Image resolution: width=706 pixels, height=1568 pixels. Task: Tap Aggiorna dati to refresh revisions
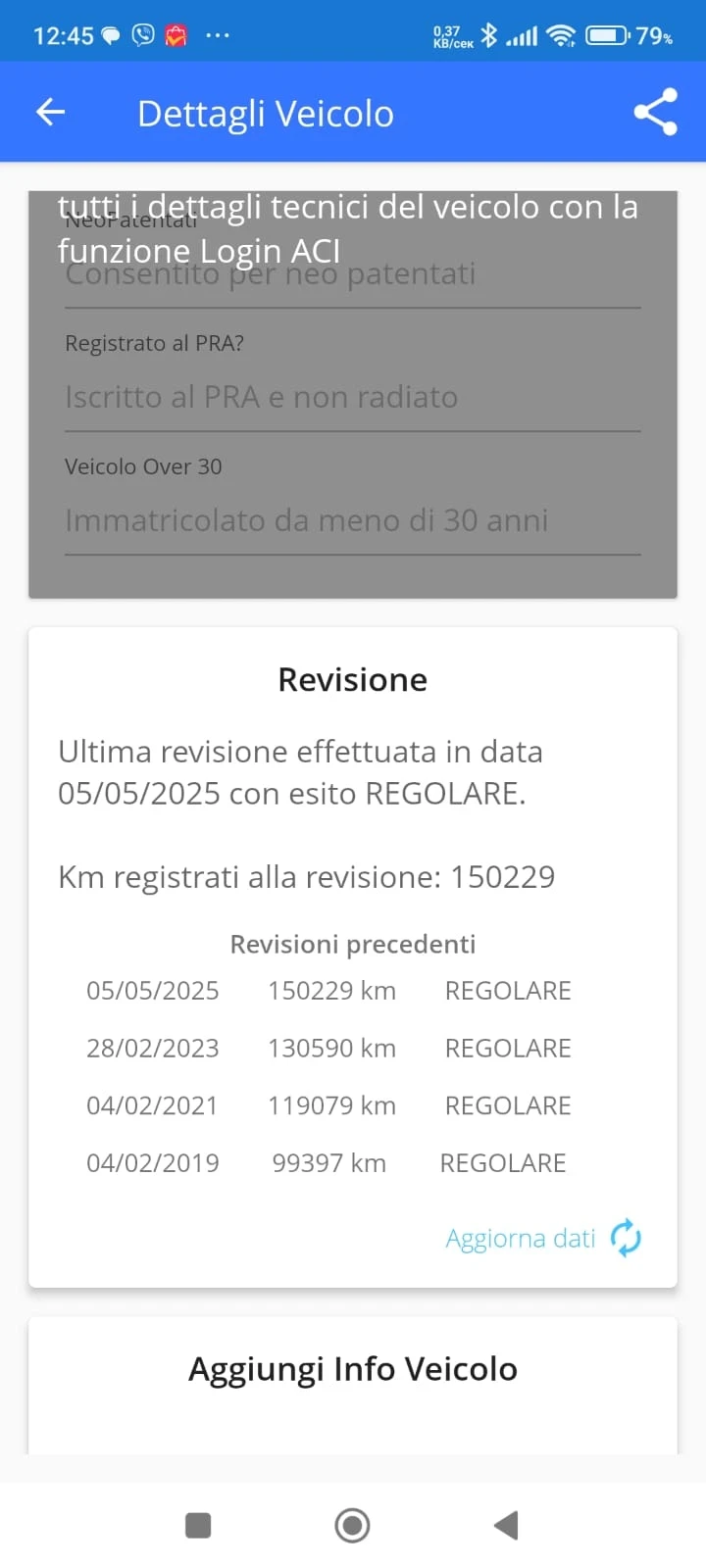[x=543, y=1239]
